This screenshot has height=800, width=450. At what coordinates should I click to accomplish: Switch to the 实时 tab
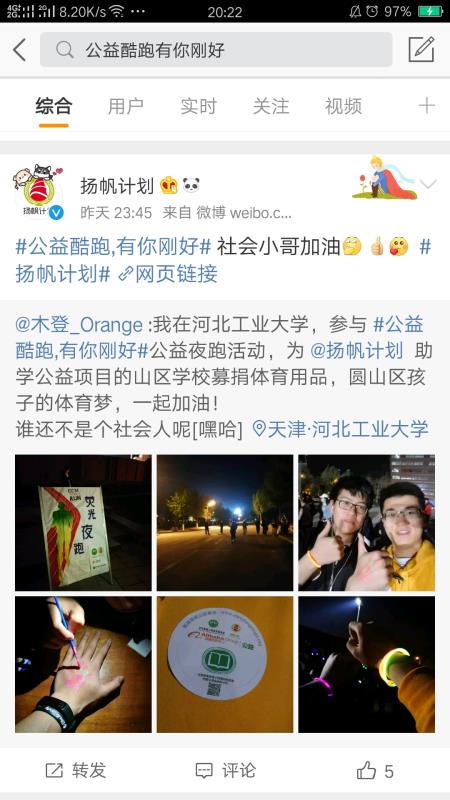click(x=198, y=106)
